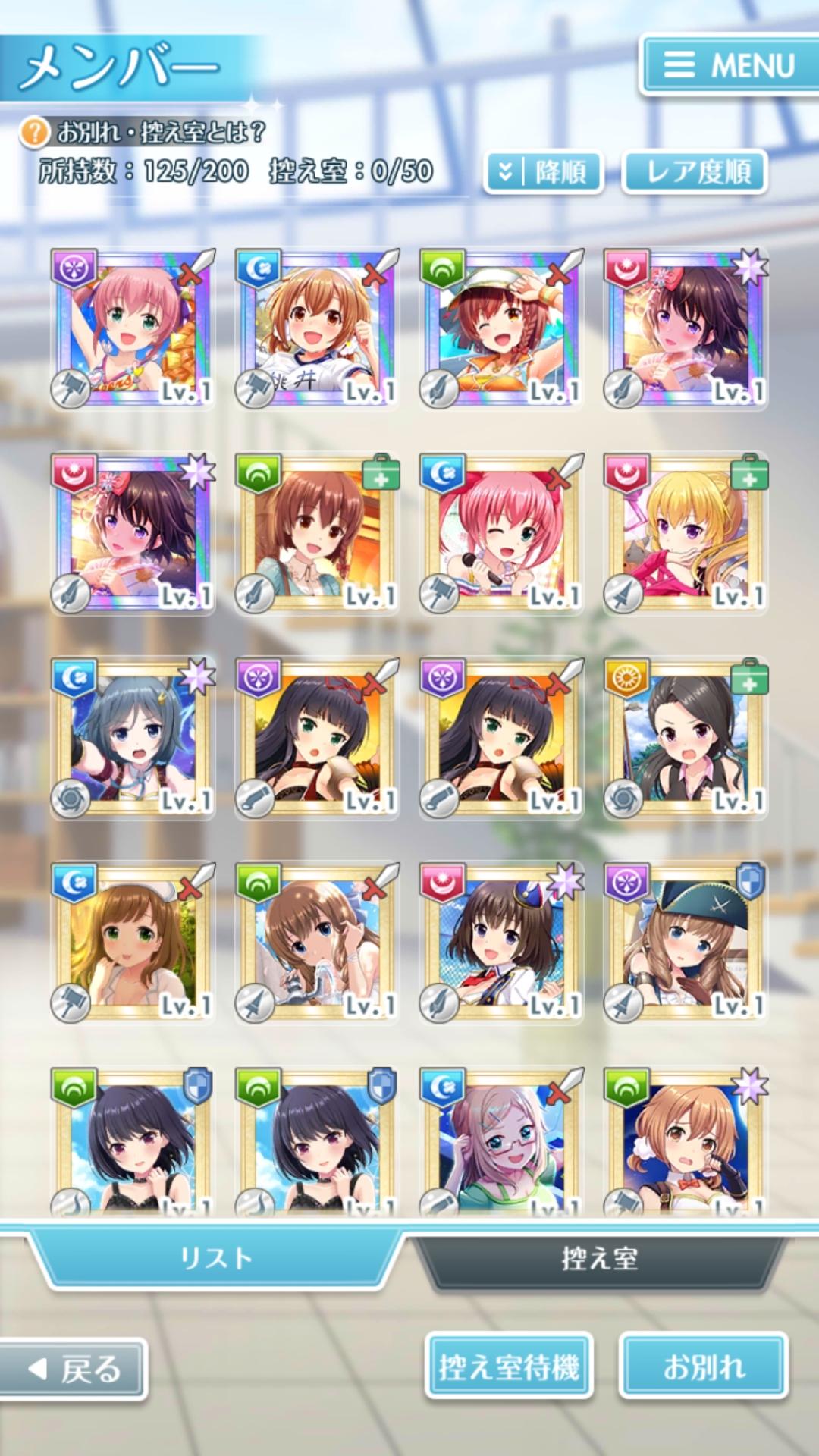
Task: Open the blue-gray haired girl card
Action: (133, 738)
